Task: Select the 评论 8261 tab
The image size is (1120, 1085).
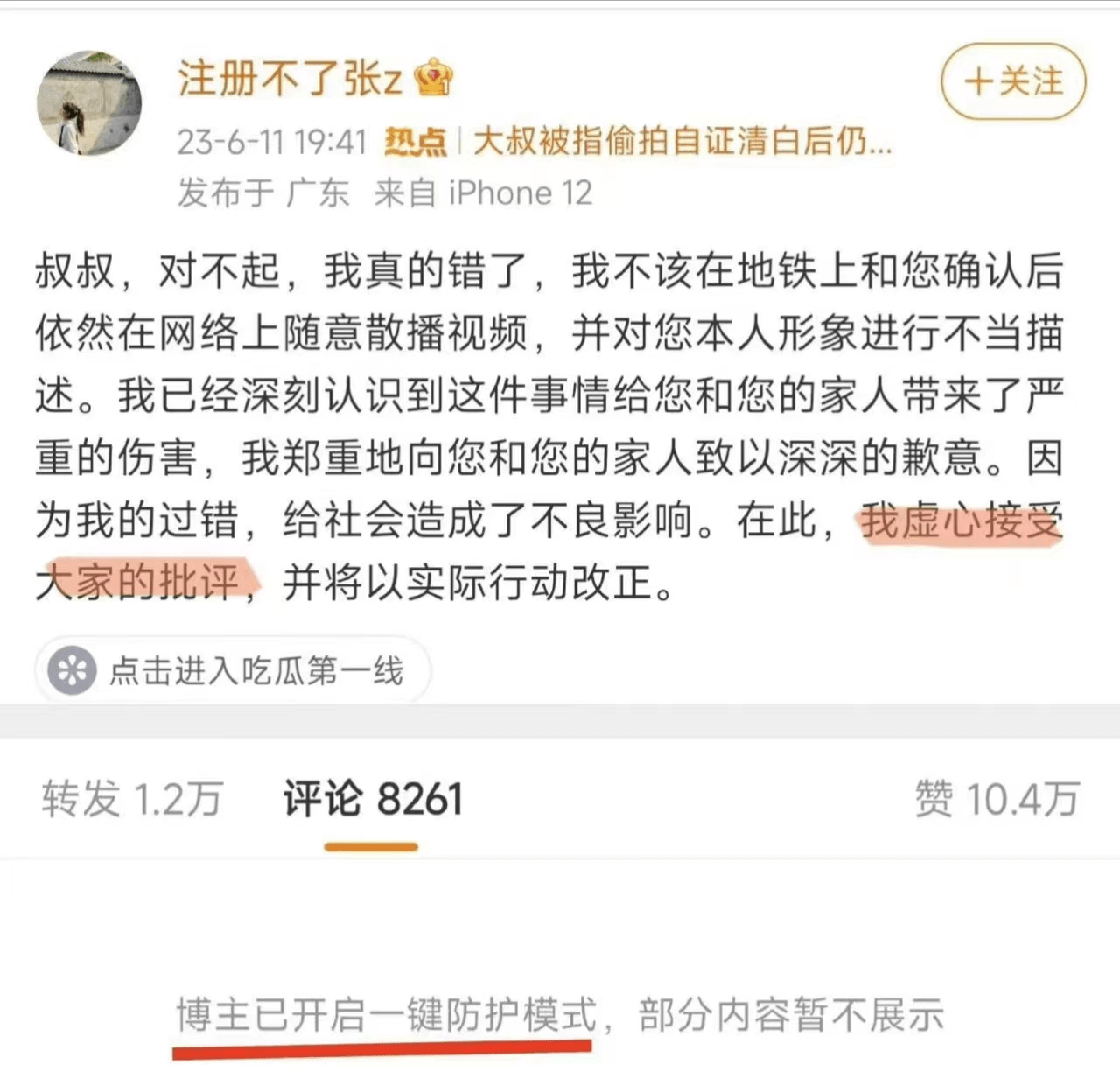Action: (x=372, y=799)
